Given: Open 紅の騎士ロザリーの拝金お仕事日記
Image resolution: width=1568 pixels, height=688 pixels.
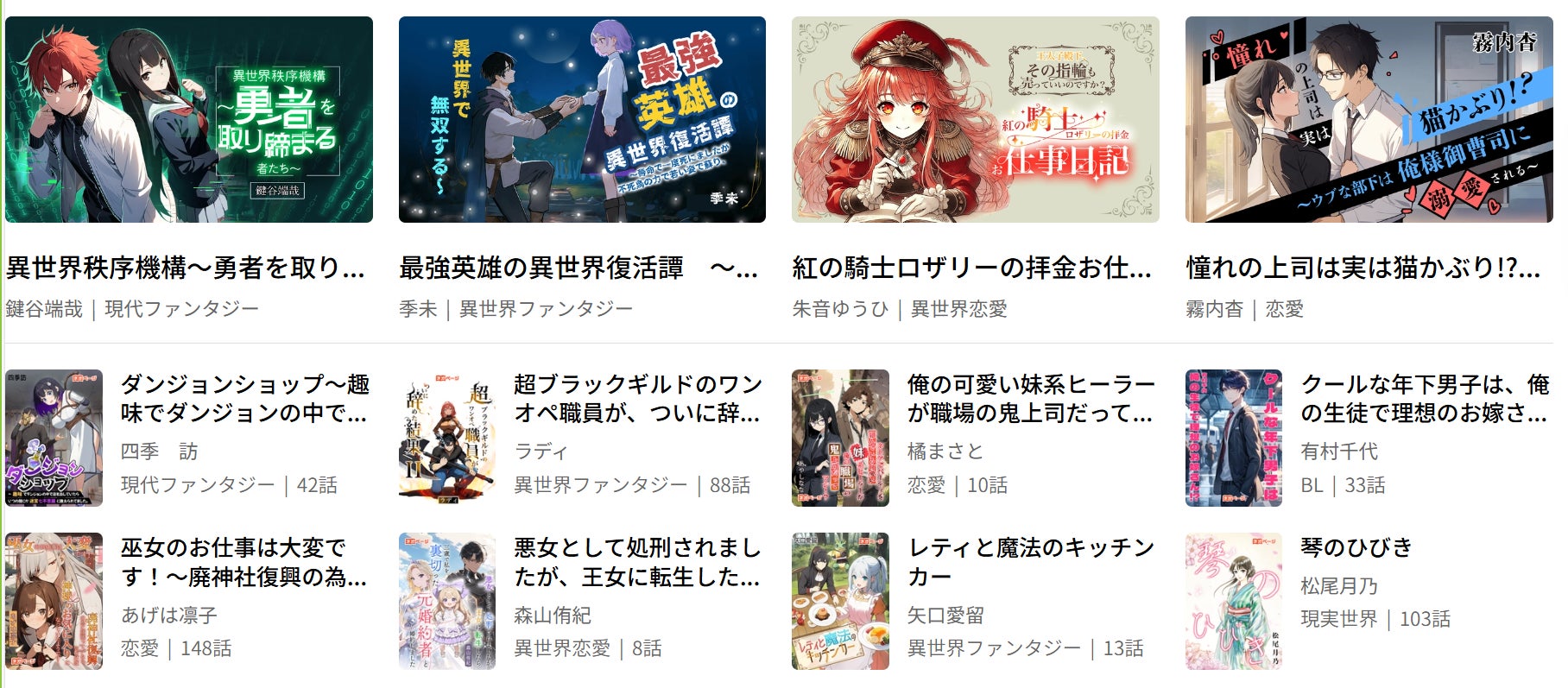Looking at the screenshot, I should point(971,268).
